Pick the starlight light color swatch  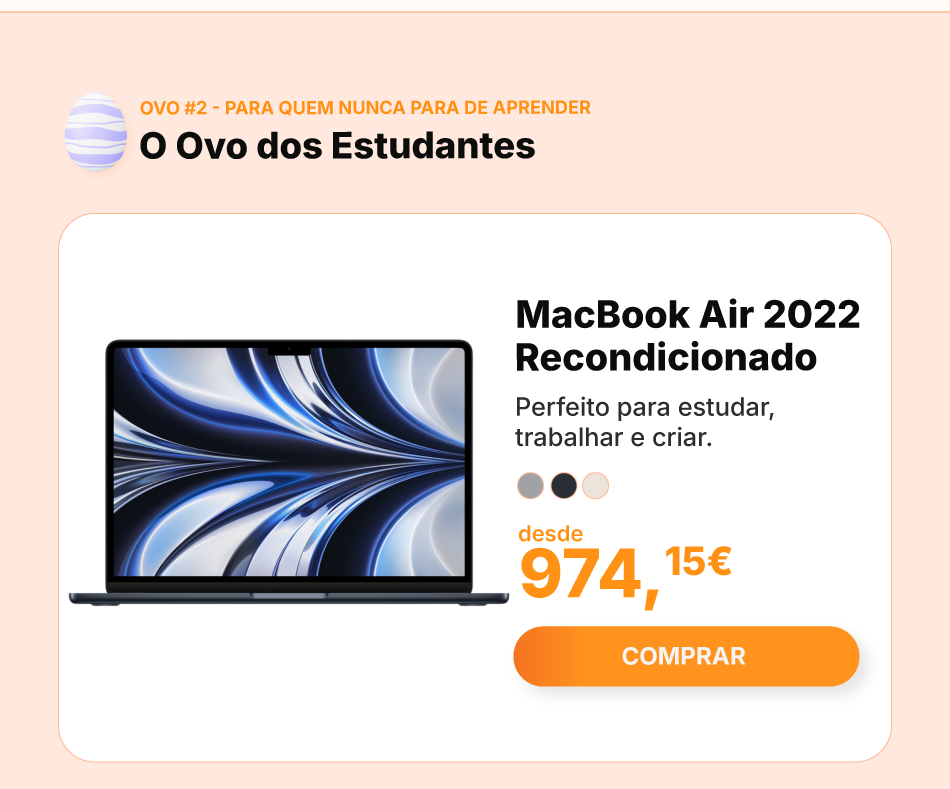[x=596, y=486]
